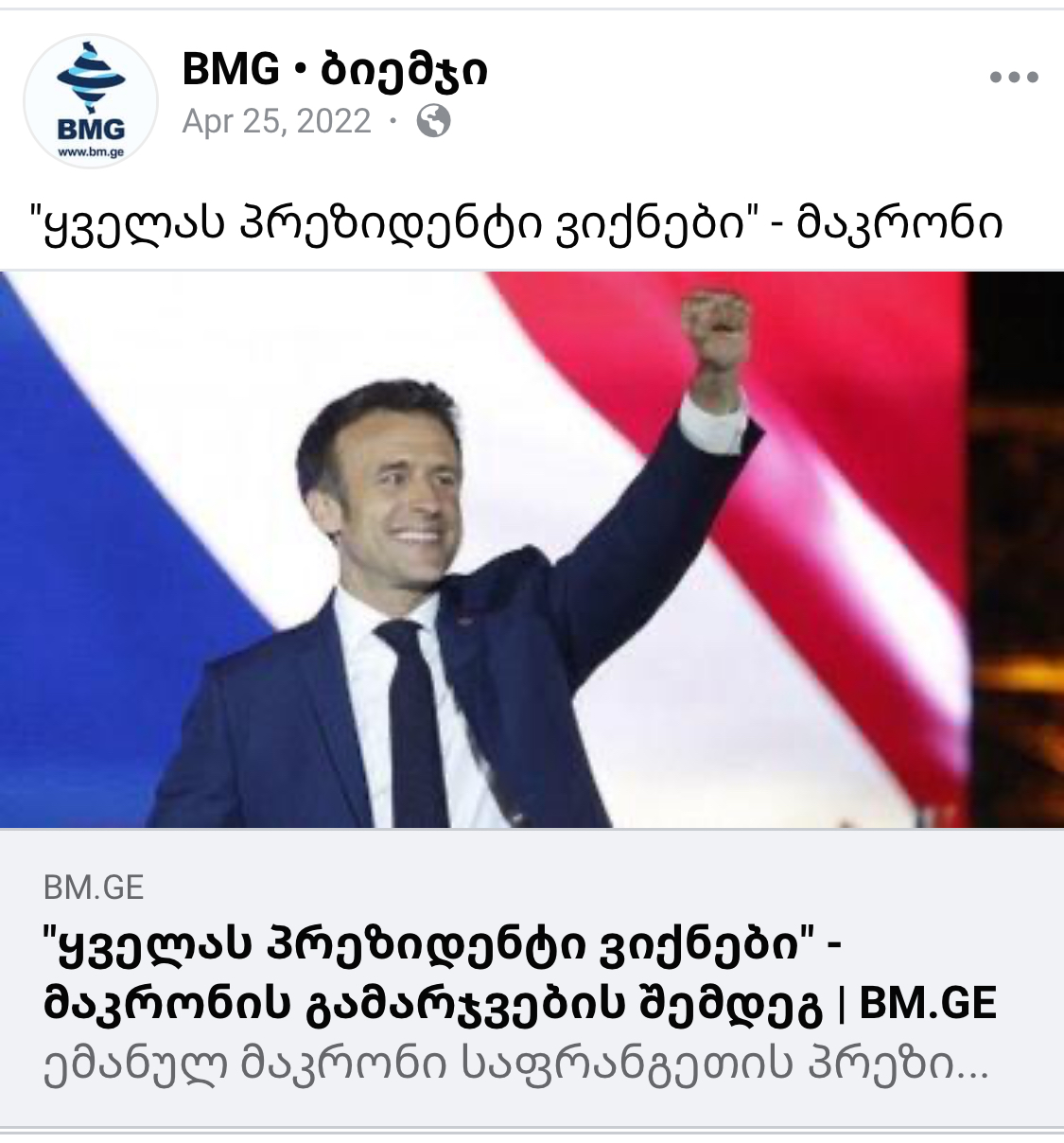Open the BMG • ბიემჯი page name
Viewport: 1064px width, 1143px height.
(335, 69)
